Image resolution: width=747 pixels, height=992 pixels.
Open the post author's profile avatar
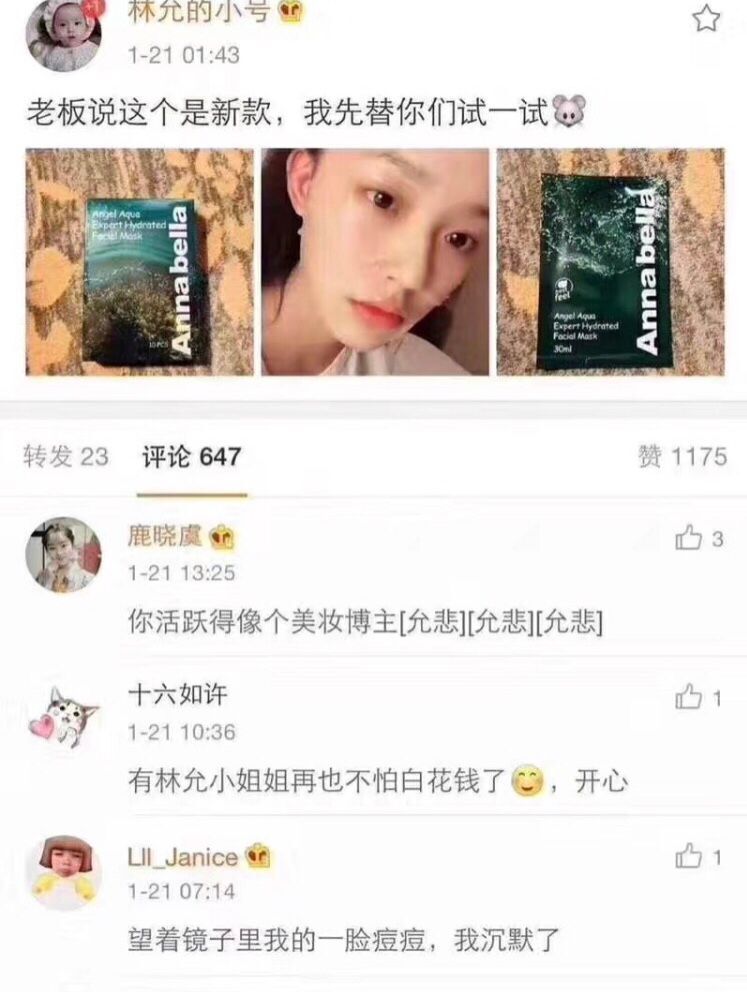tap(62, 34)
